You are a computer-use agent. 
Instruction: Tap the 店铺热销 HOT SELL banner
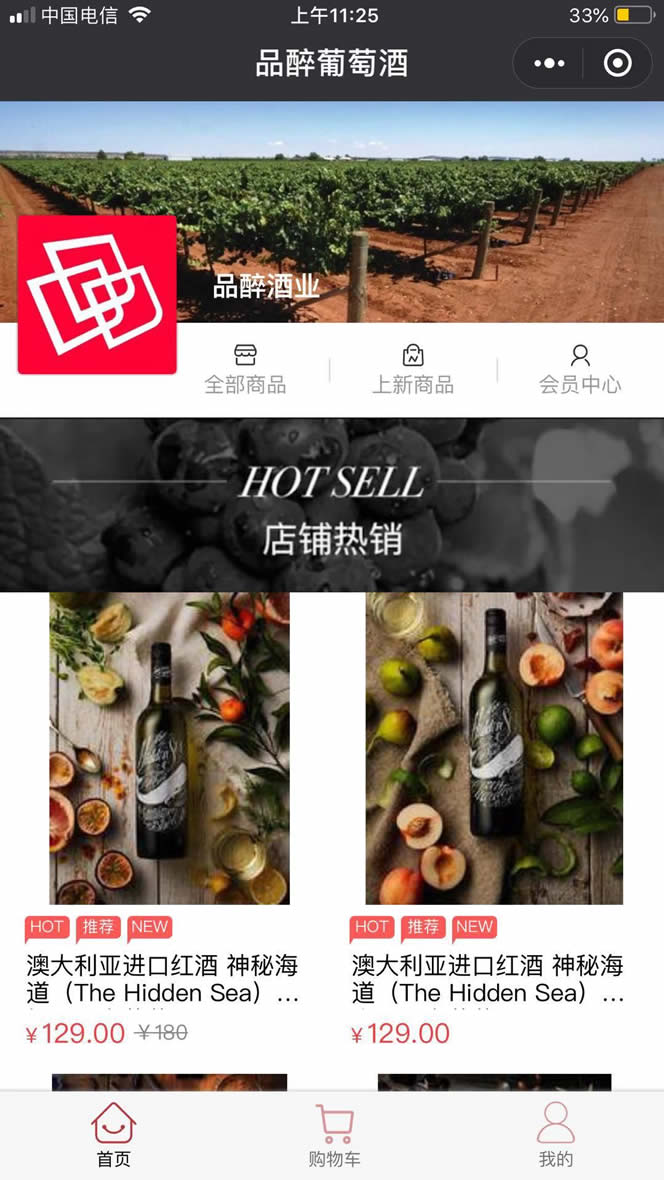[332, 505]
